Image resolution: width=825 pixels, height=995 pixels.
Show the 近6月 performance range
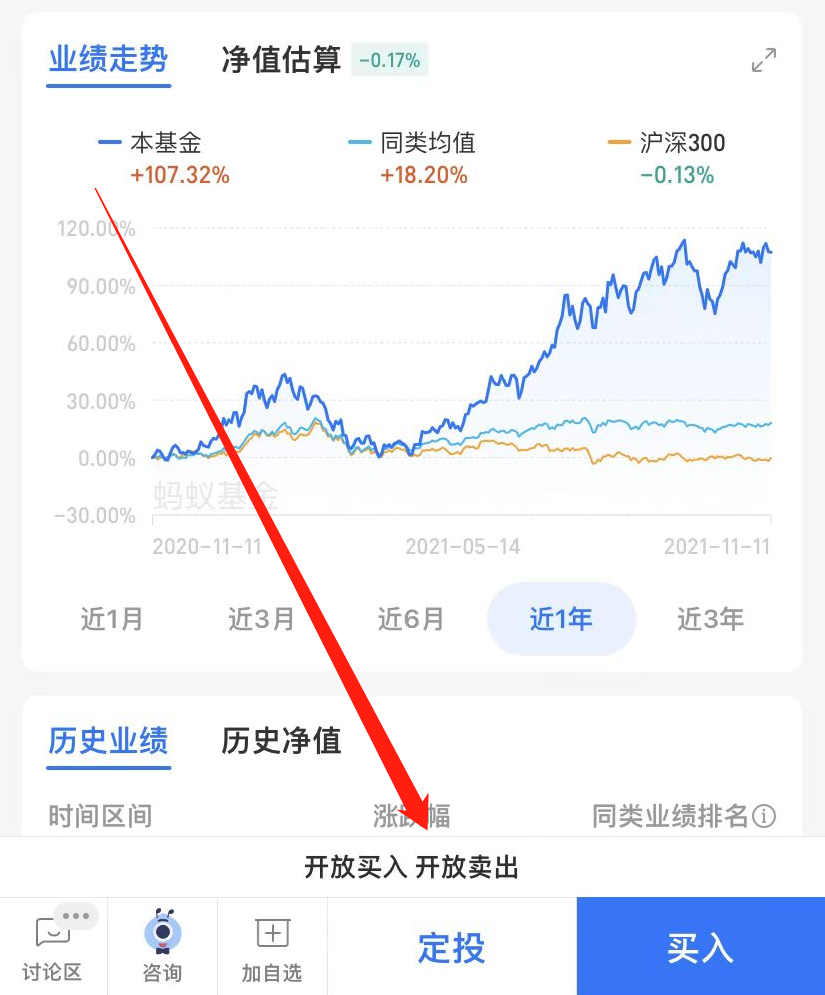coord(410,619)
